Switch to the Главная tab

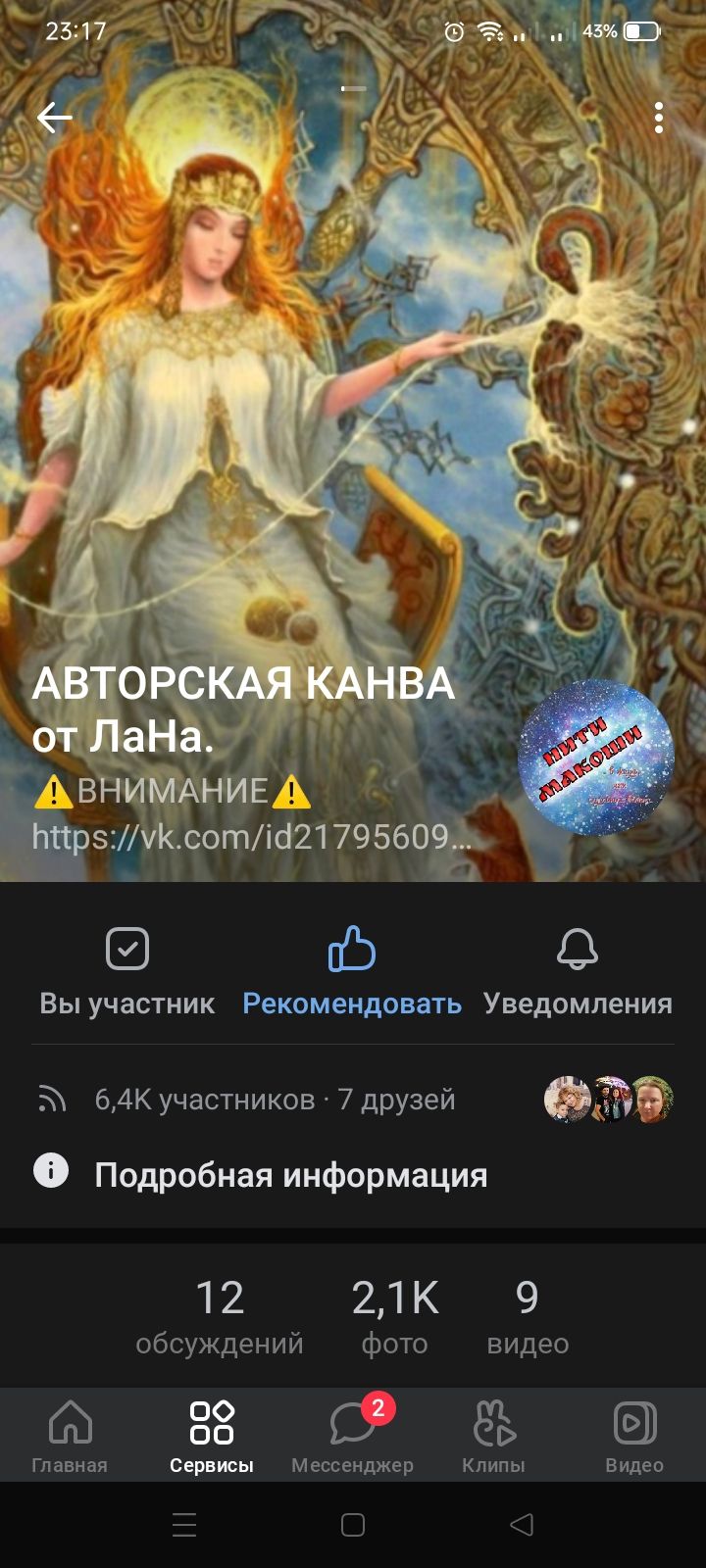pyautogui.click(x=70, y=1436)
